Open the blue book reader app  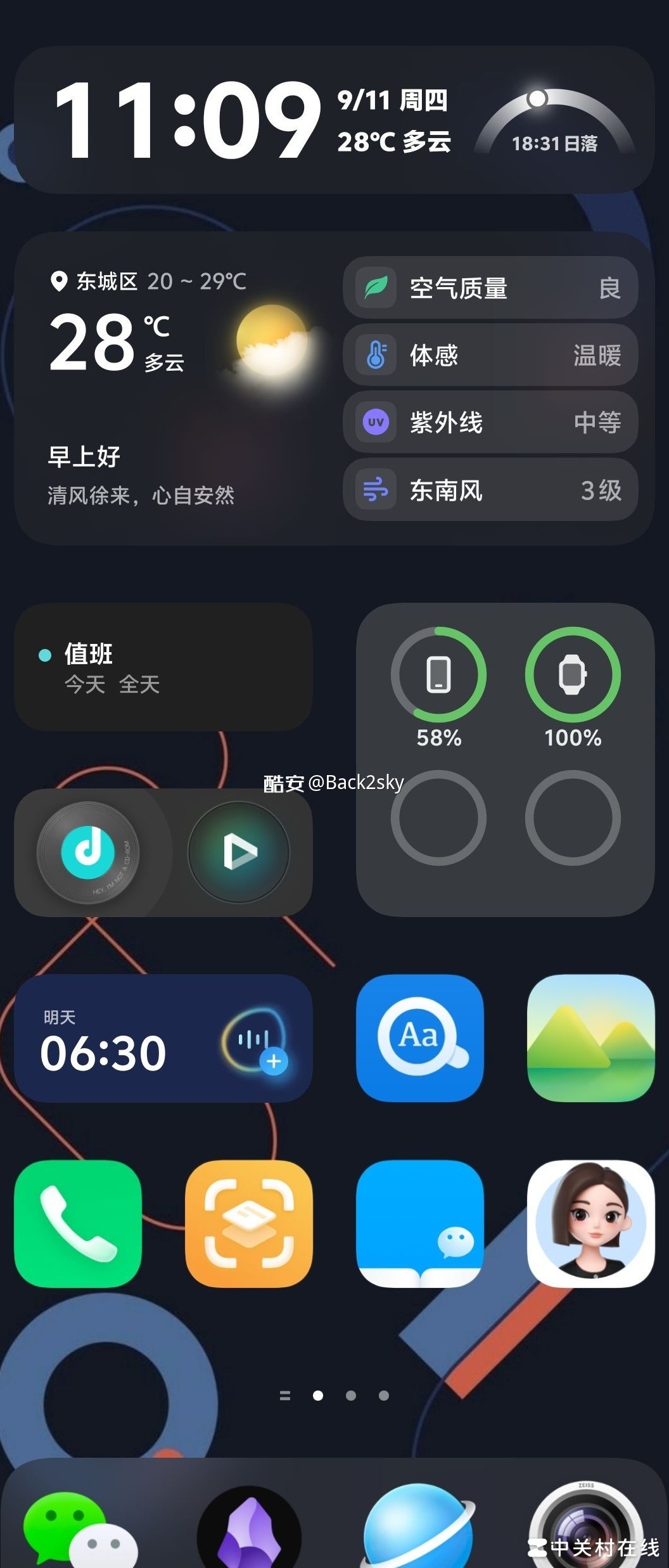click(x=419, y=1223)
